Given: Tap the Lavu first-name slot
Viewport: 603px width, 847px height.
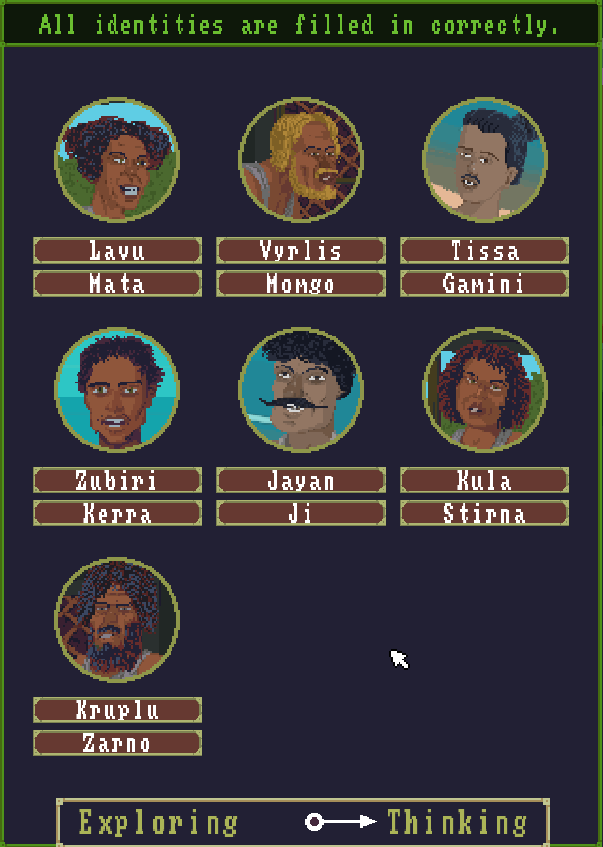Looking at the screenshot, I should [117, 250].
